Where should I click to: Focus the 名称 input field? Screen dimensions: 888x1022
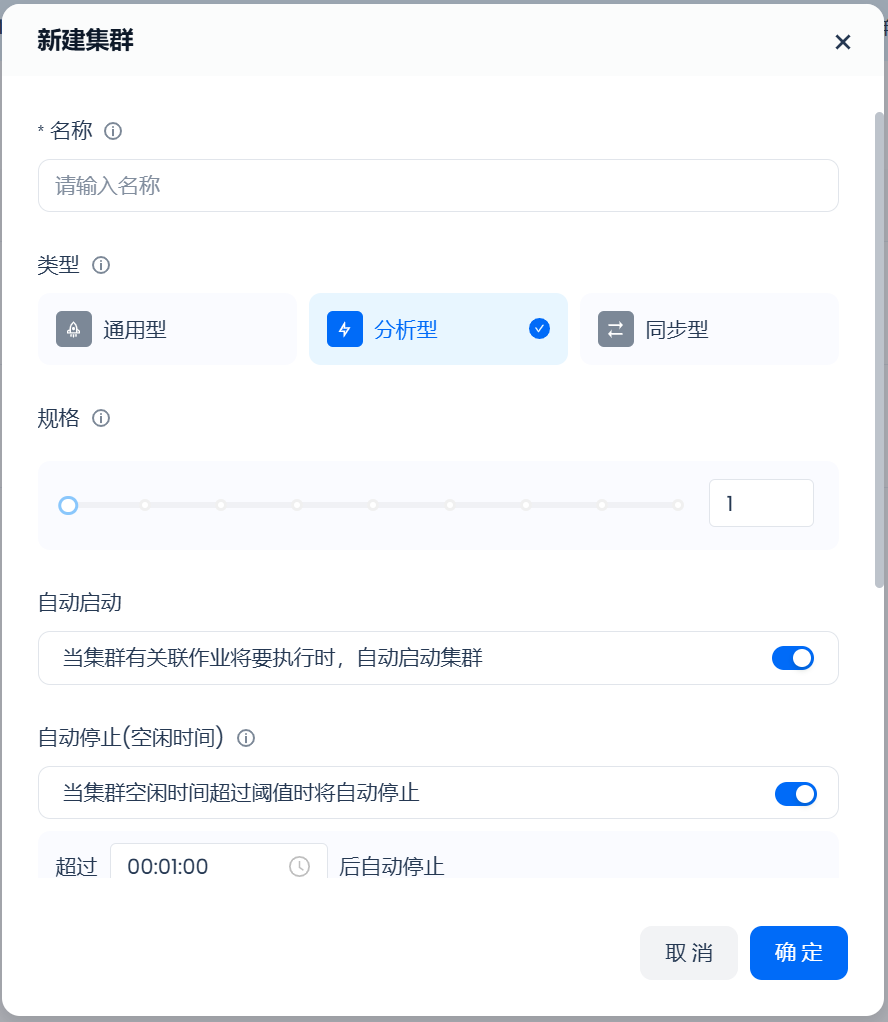[438, 186]
